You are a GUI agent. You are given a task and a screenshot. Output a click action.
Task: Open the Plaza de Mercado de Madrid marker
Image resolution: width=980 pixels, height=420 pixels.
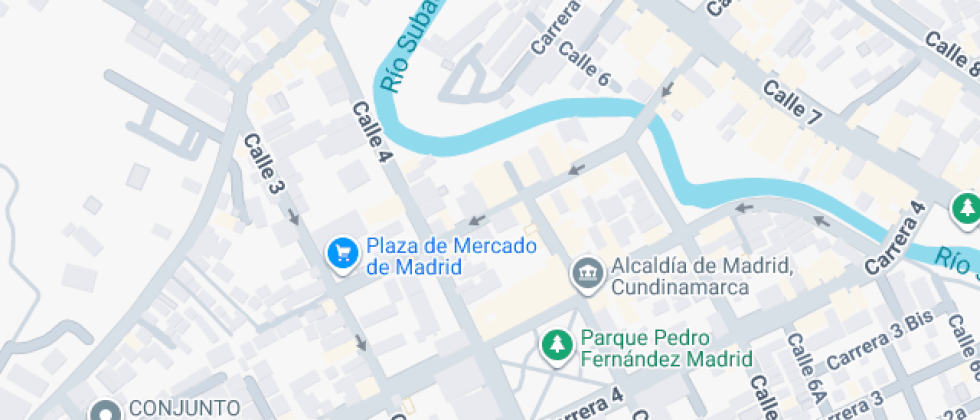(x=343, y=254)
